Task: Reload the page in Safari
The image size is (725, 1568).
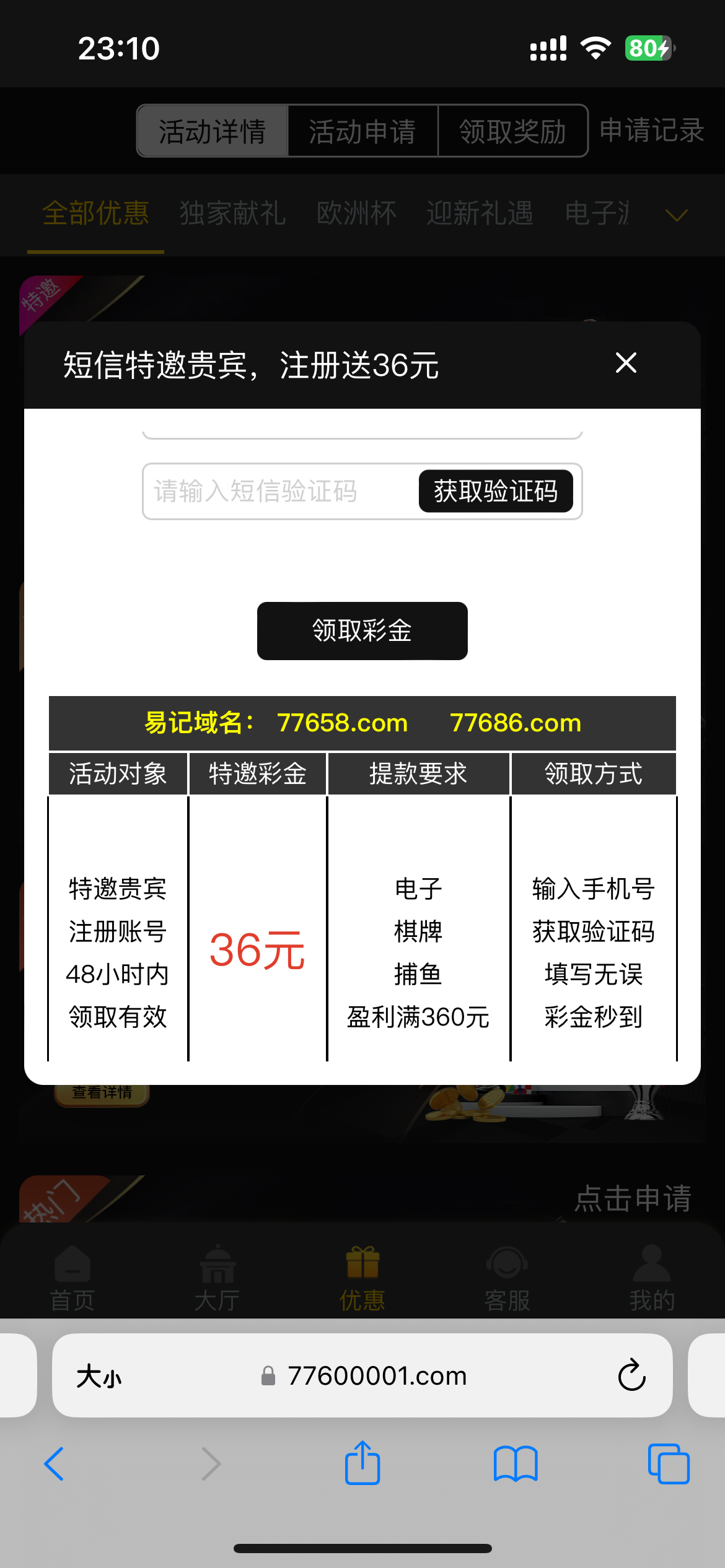Action: 631,1375
